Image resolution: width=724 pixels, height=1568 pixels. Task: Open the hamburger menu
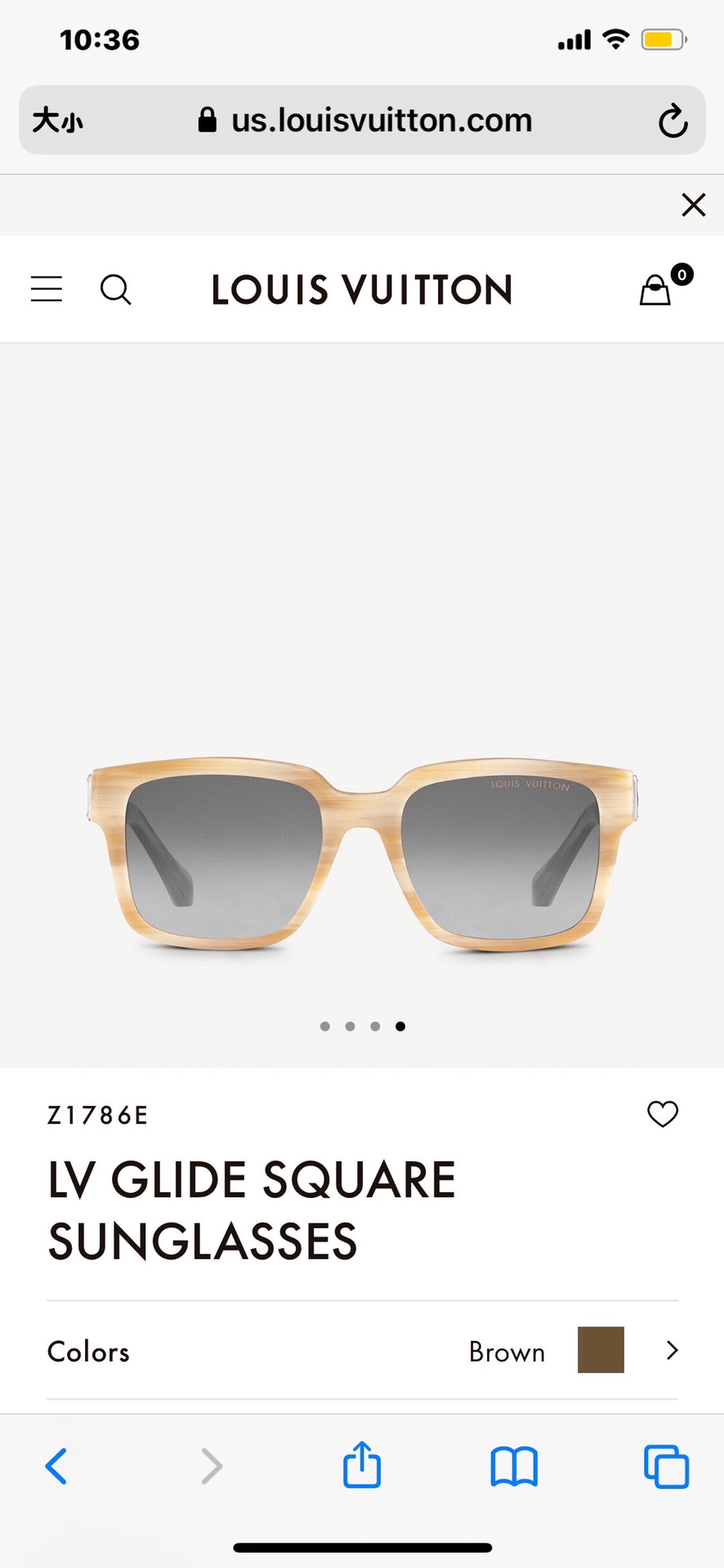tap(47, 289)
